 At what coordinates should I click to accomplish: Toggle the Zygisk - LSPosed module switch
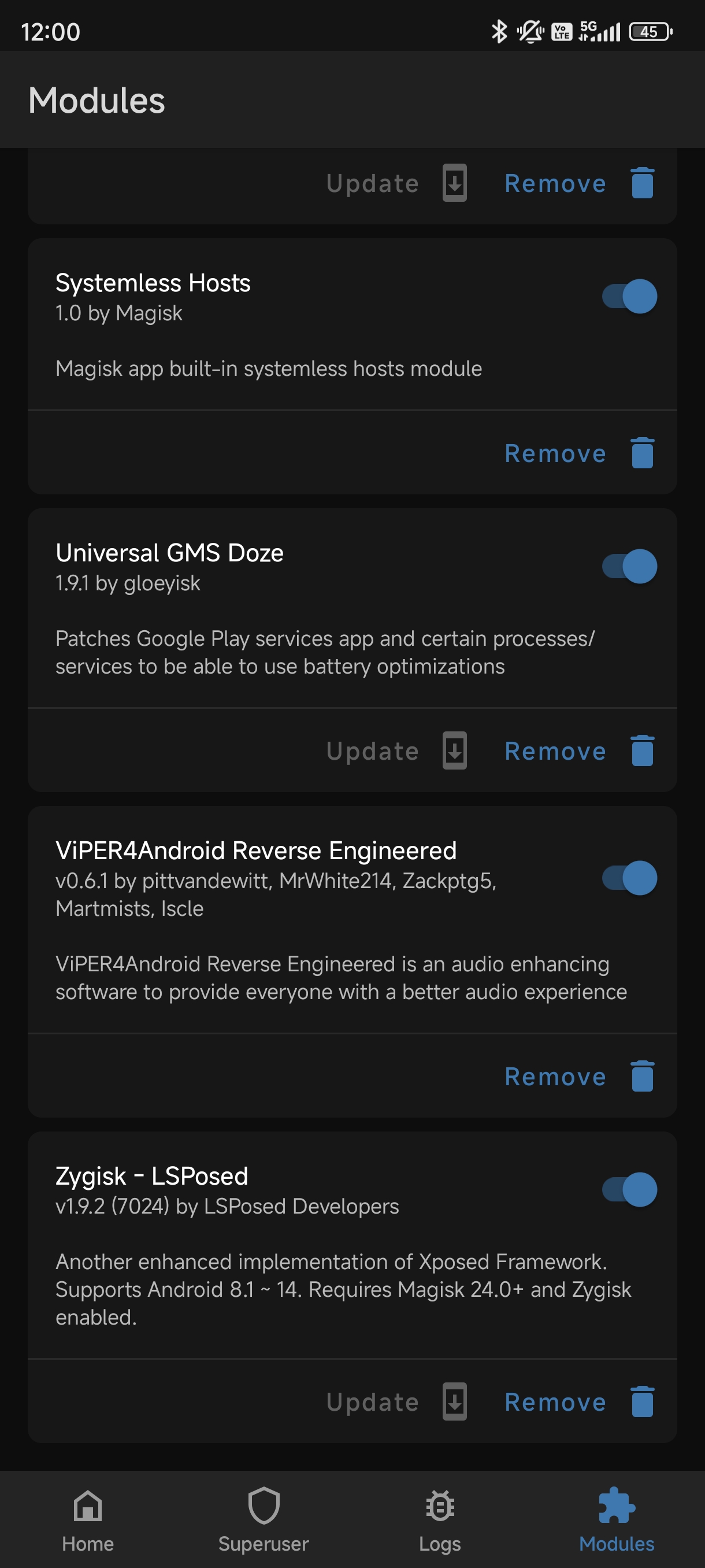point(629,1189)
